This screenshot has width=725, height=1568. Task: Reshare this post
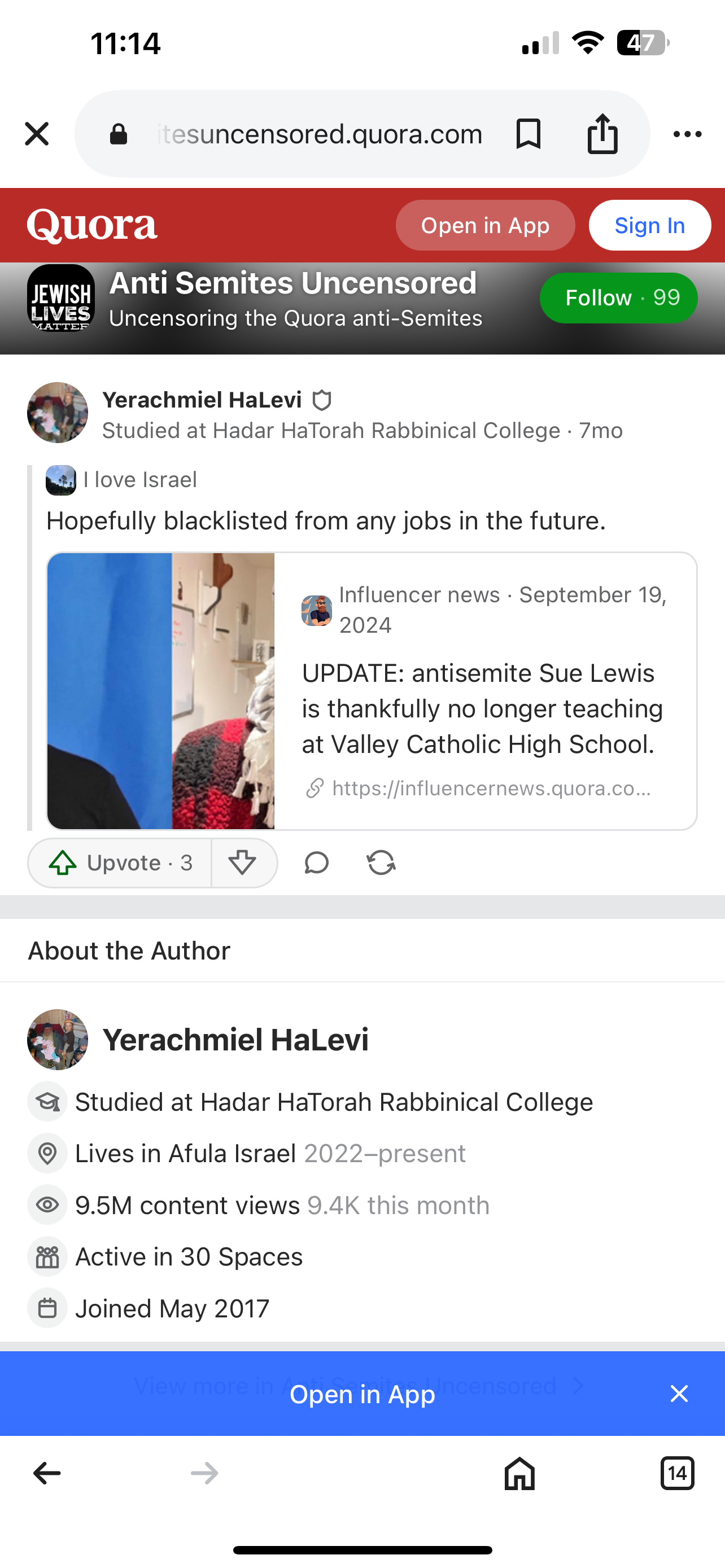tap(381, 863)
